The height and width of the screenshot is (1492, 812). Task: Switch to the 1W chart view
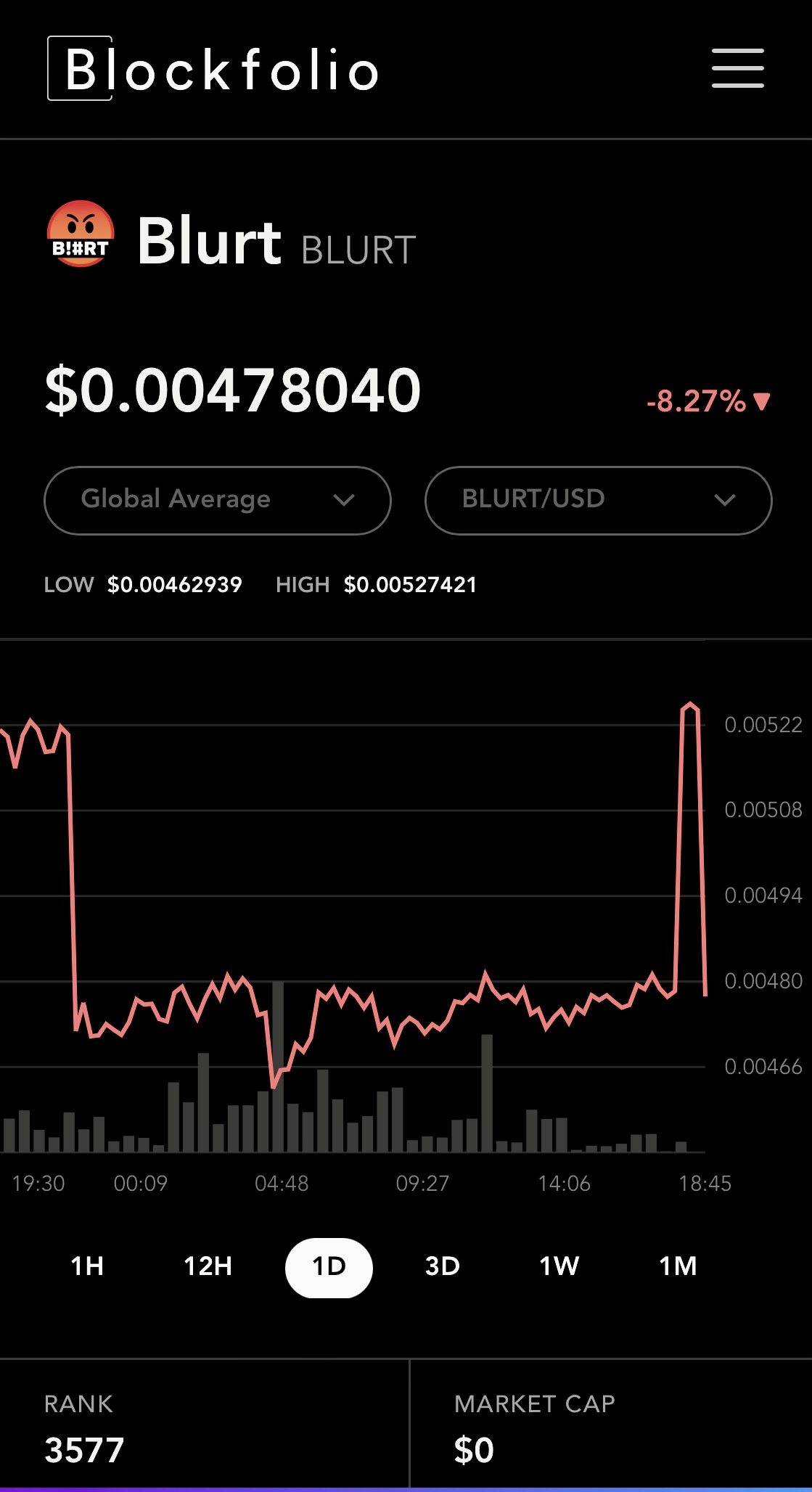[559, 1266]
